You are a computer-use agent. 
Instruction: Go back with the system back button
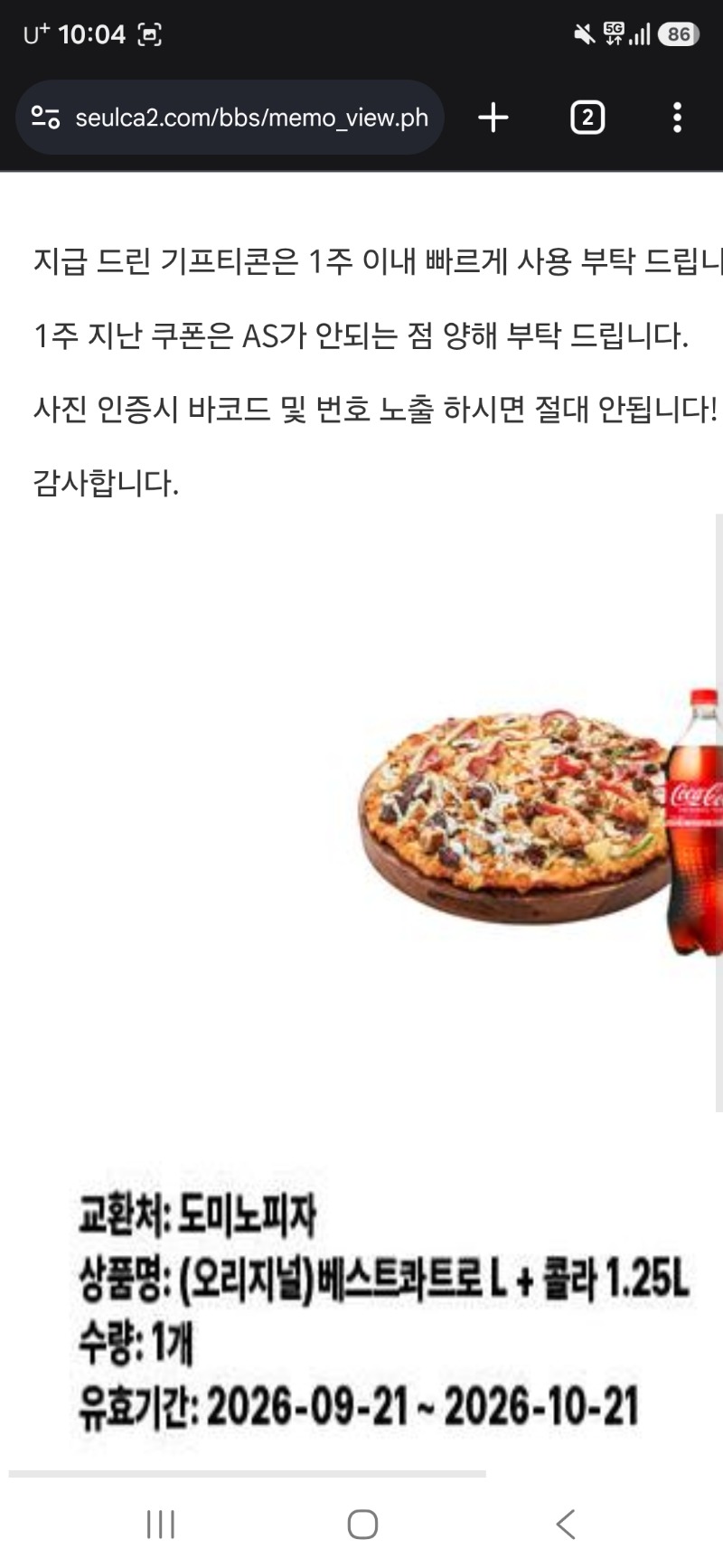tap(566, 1524)
